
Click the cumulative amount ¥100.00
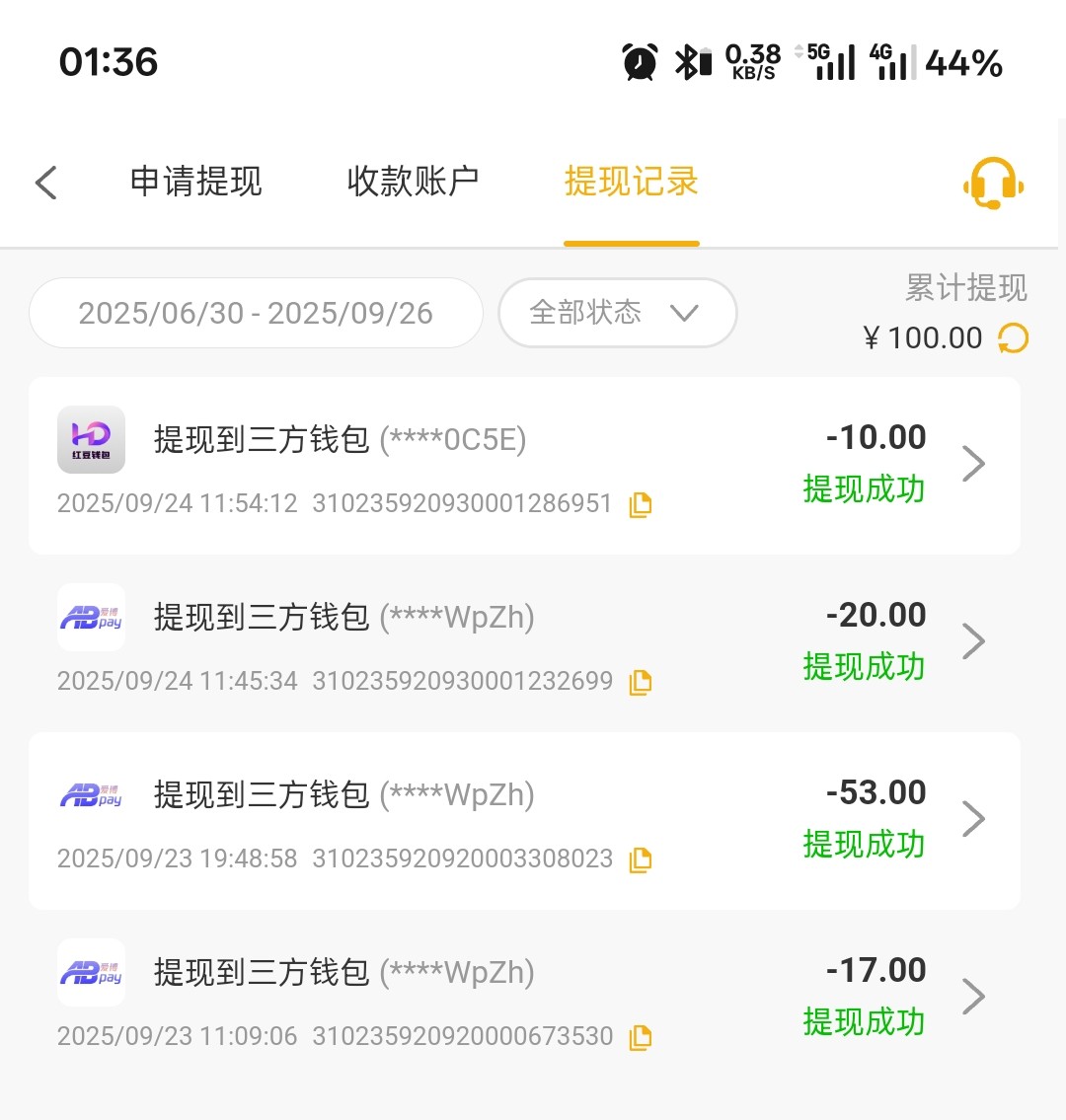[x=918, y=337]
